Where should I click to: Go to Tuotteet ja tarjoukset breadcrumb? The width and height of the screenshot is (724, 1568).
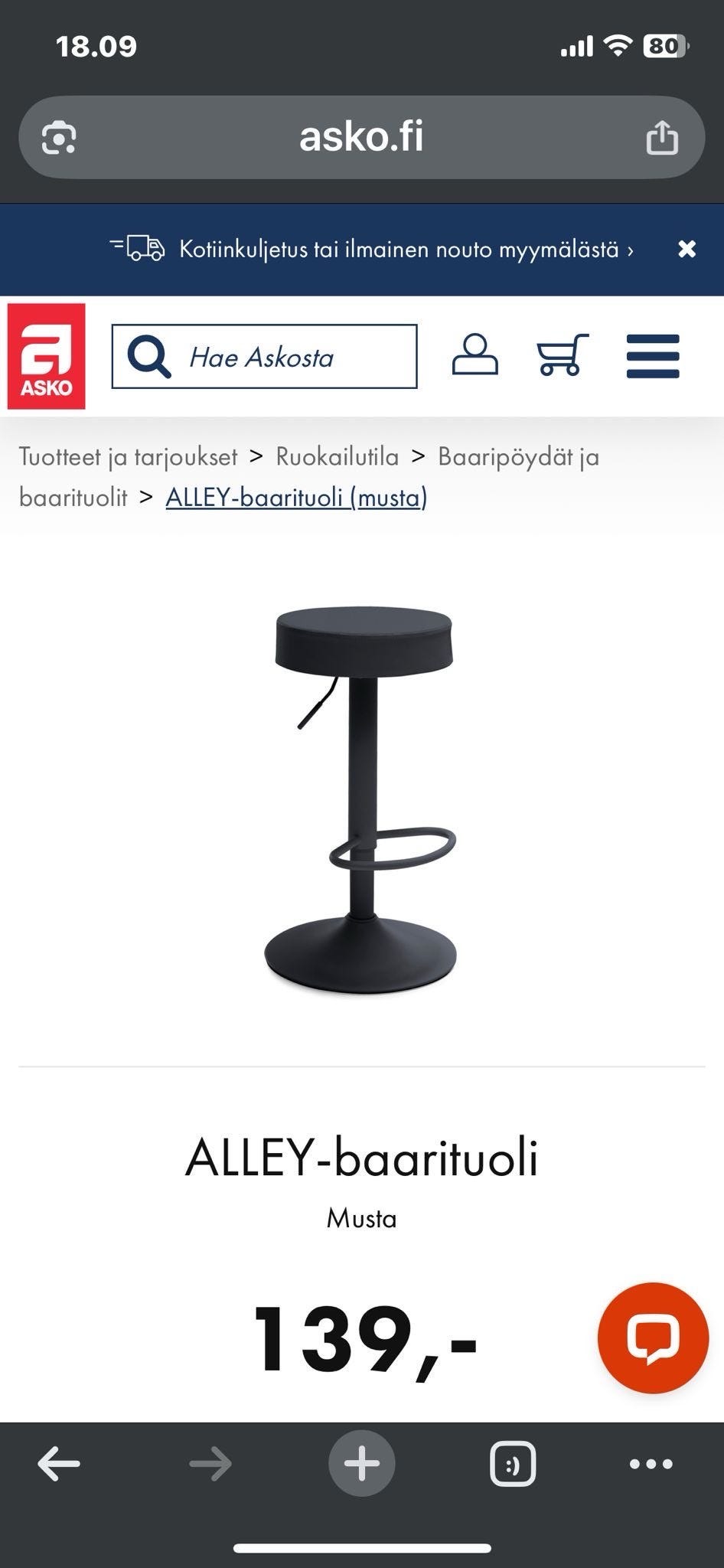tap(128, 457)
